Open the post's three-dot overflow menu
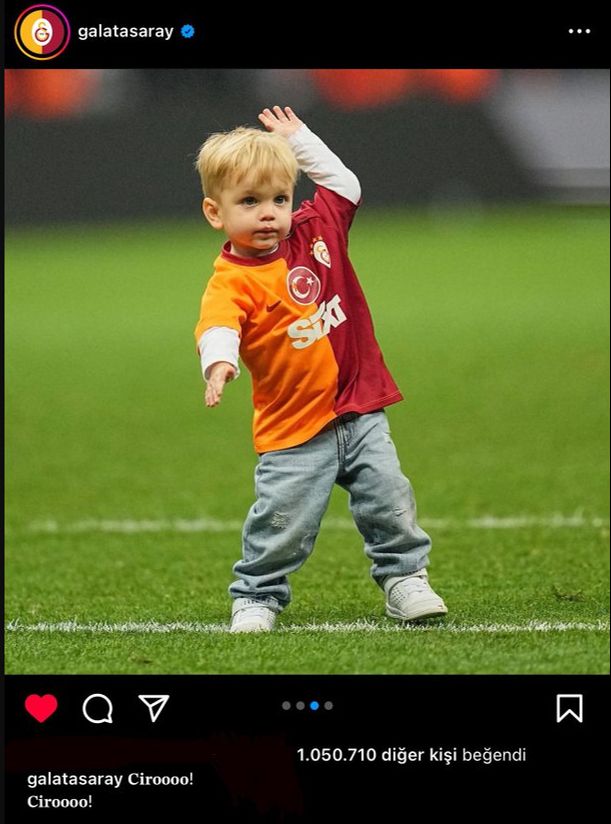This screenshot has height=824, width=611. pyautogui.click(x=579, y=32)
